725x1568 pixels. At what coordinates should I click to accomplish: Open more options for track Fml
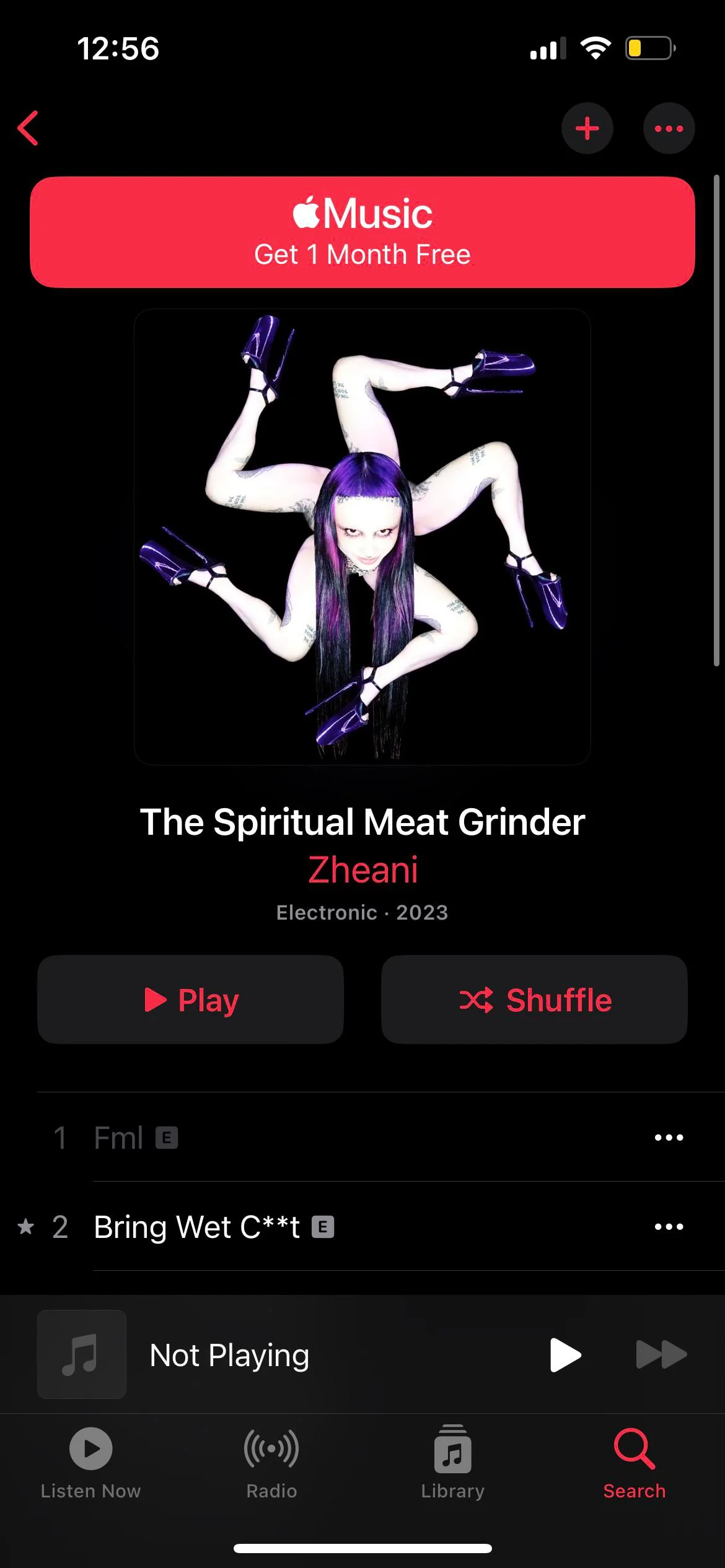[669, 1138]
